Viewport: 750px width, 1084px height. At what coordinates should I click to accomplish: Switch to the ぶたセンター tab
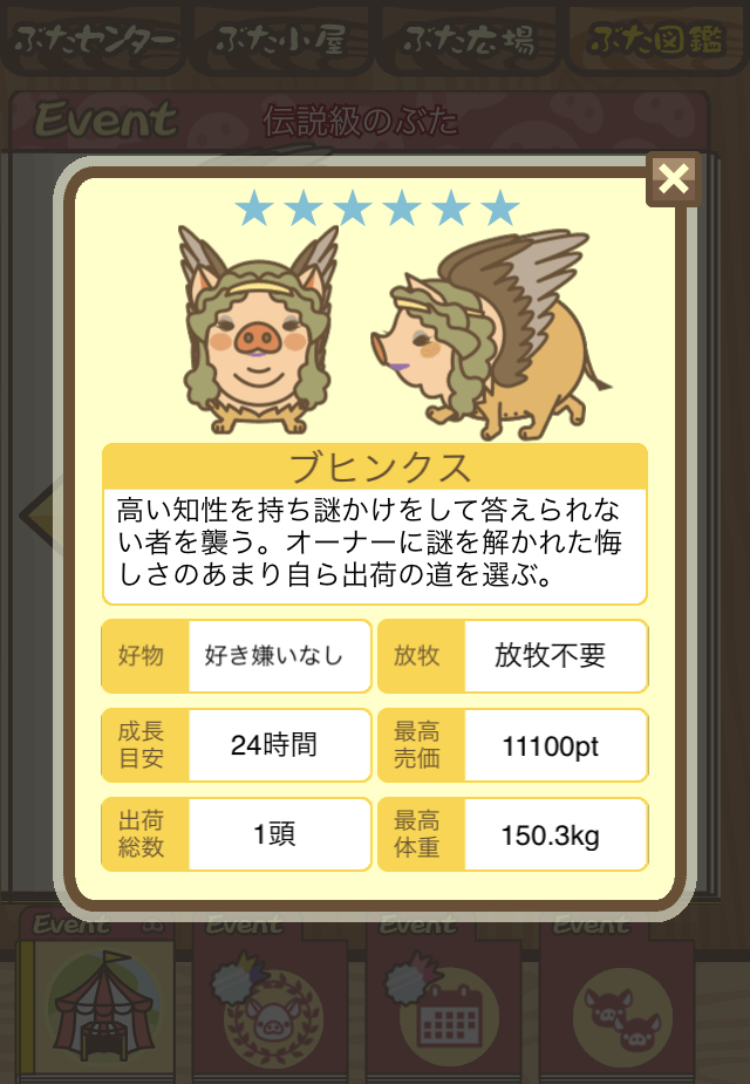pyautogui.click(x=93, y=40)
